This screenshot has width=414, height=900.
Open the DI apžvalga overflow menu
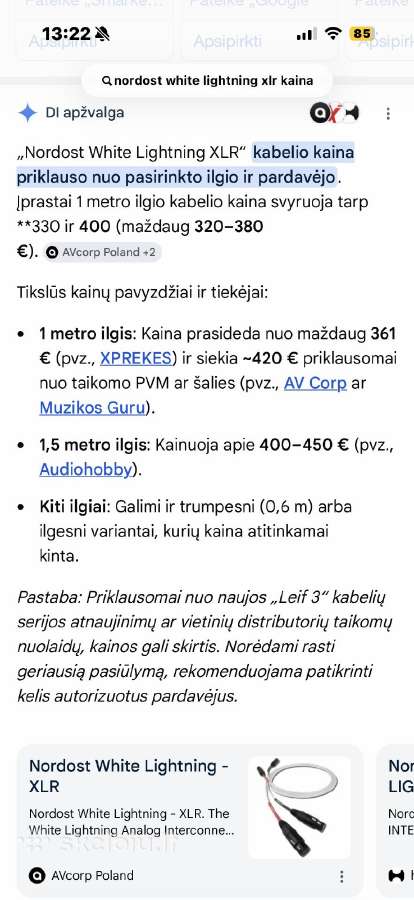(388, 114)
